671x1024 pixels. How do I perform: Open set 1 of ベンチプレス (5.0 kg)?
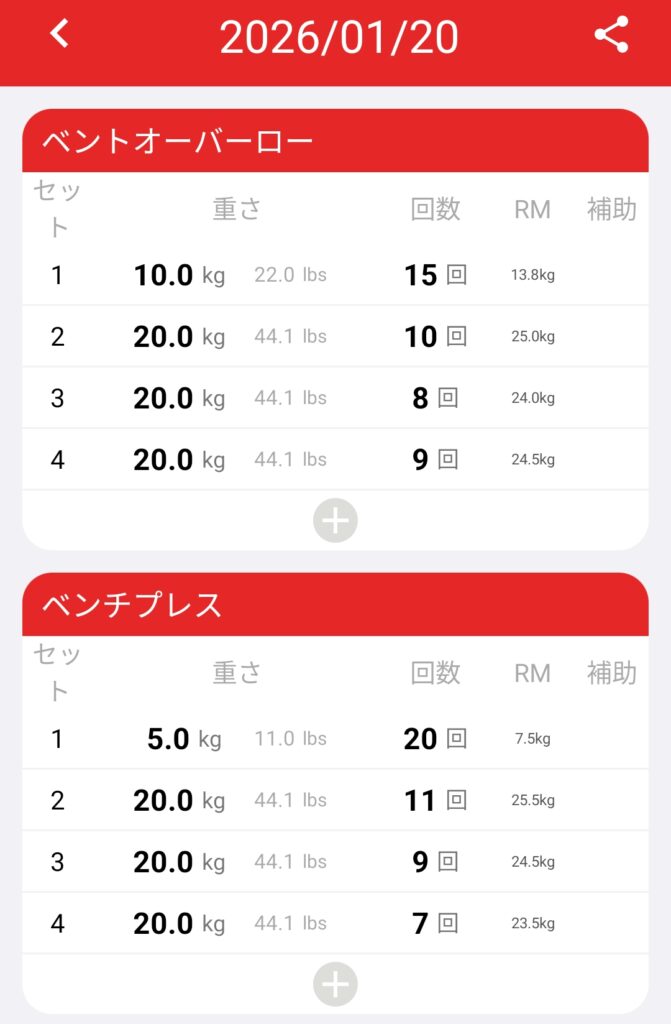pyautogui.click(x=335, y=739)
